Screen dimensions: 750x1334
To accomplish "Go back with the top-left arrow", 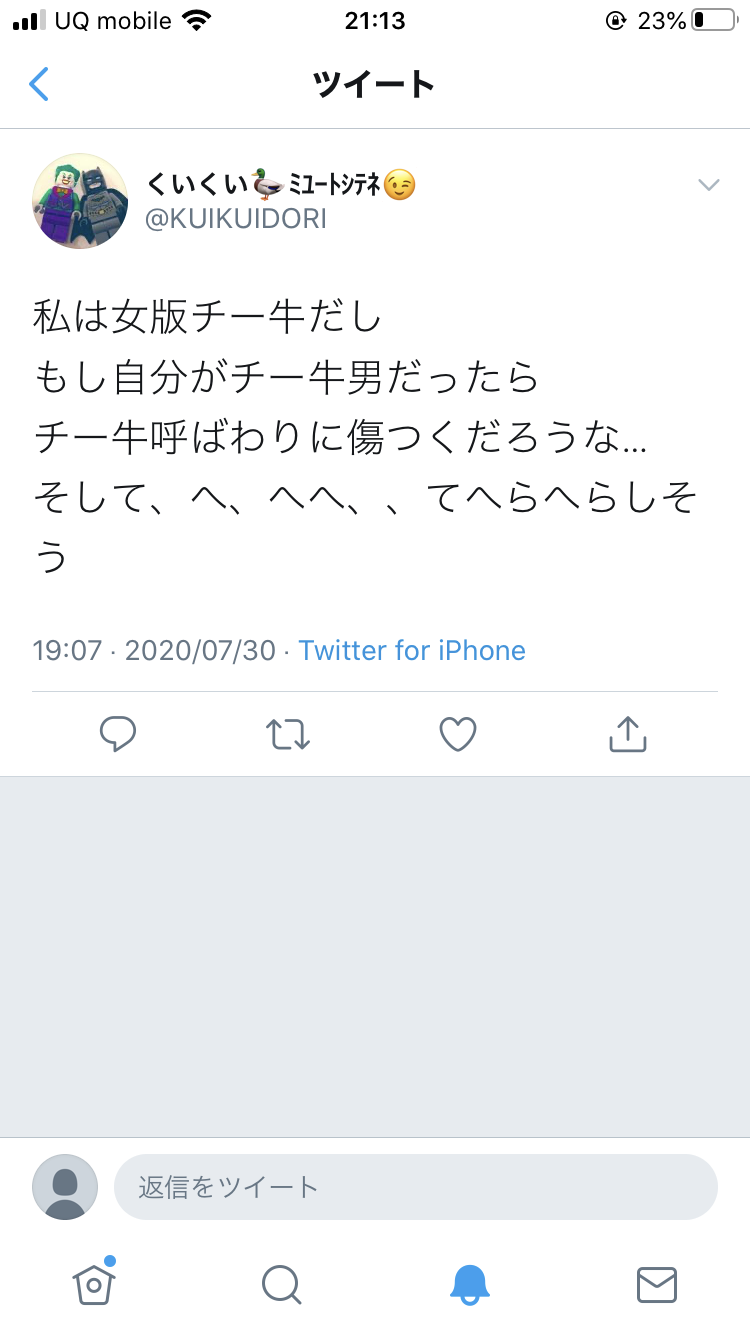I will [x=39, y=84].
